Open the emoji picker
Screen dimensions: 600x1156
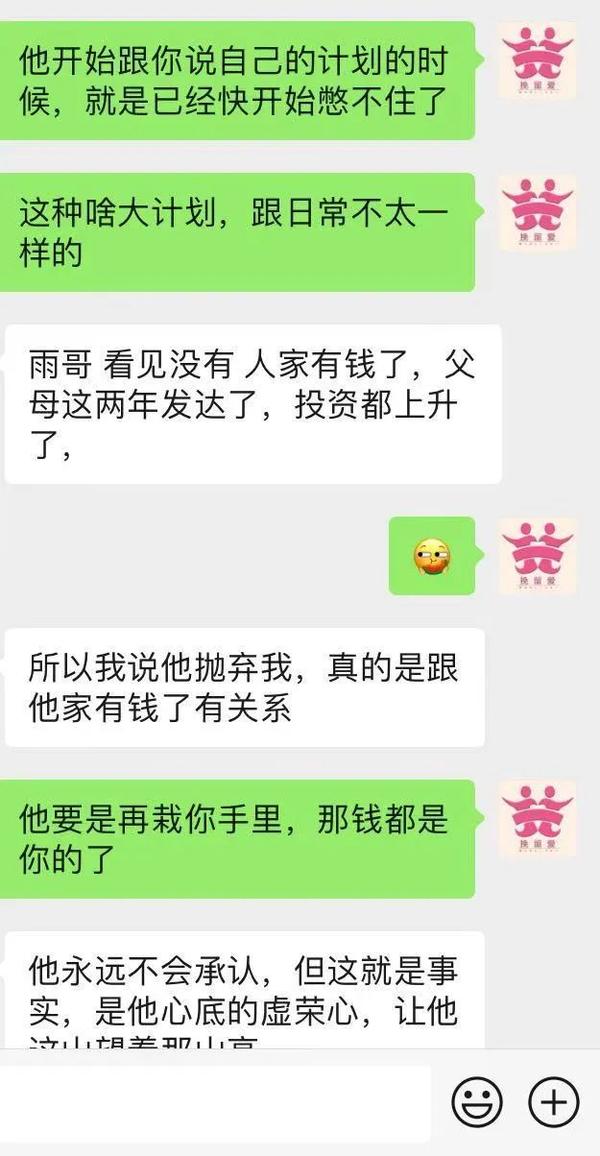click(477, 1103)
